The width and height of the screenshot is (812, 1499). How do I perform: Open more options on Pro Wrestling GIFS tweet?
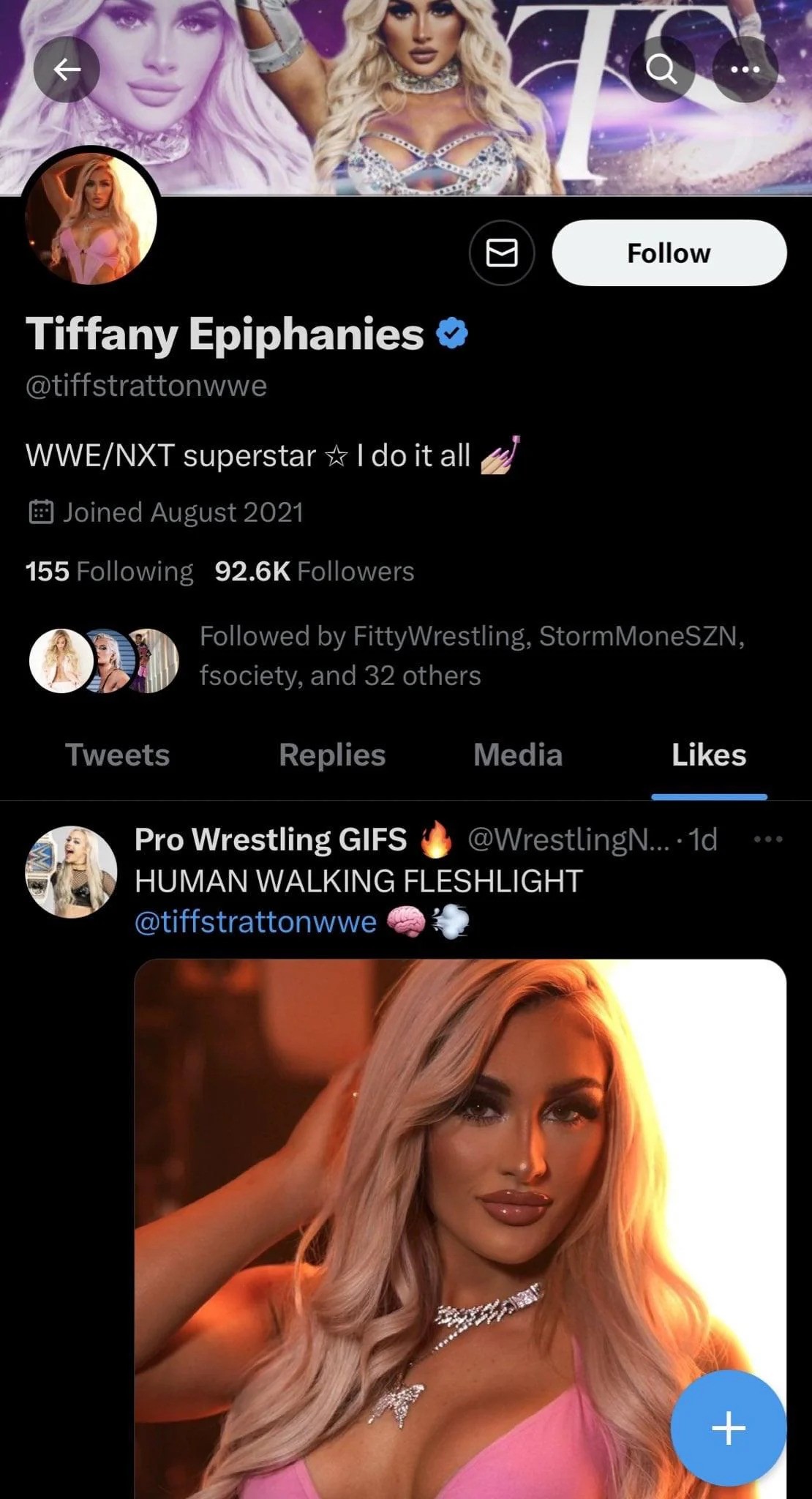768,840
